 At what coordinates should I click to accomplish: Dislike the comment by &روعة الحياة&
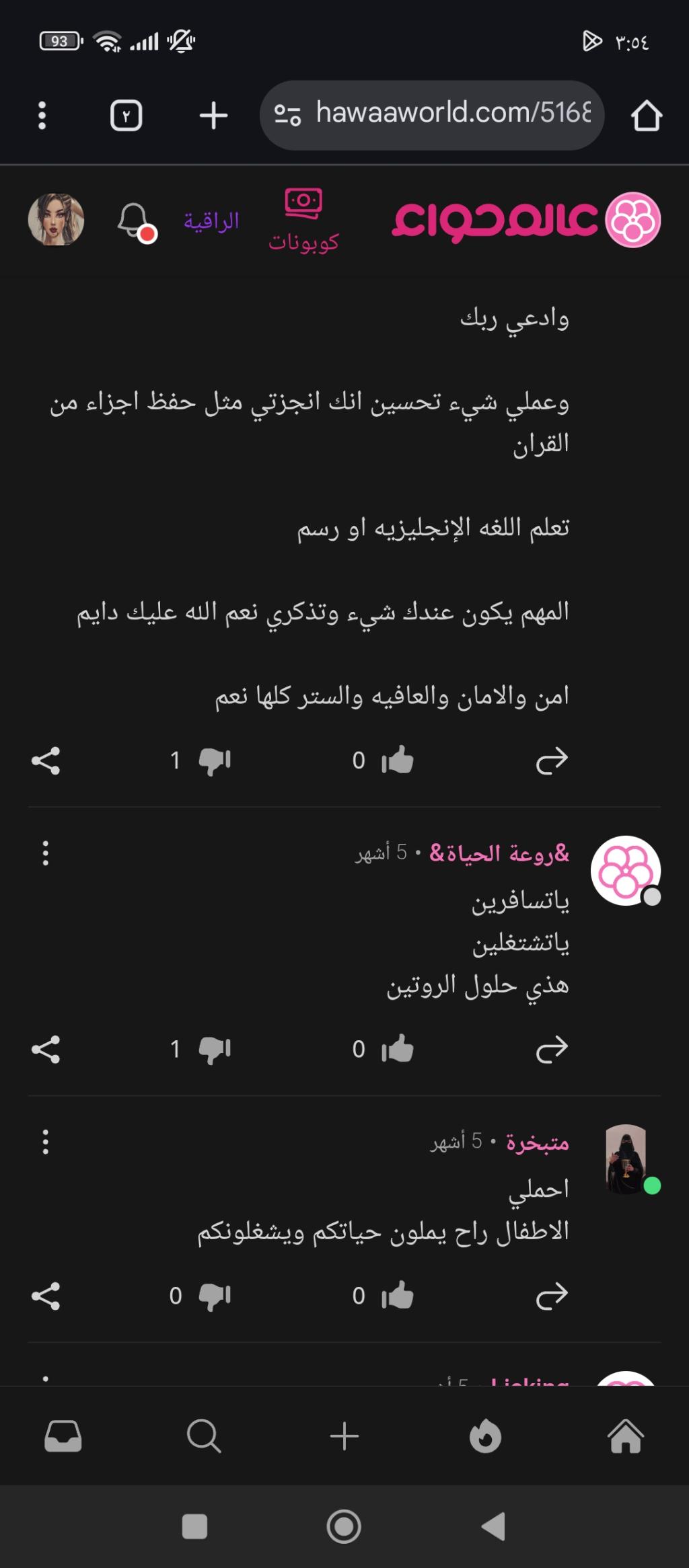[x=215, y=1049]
